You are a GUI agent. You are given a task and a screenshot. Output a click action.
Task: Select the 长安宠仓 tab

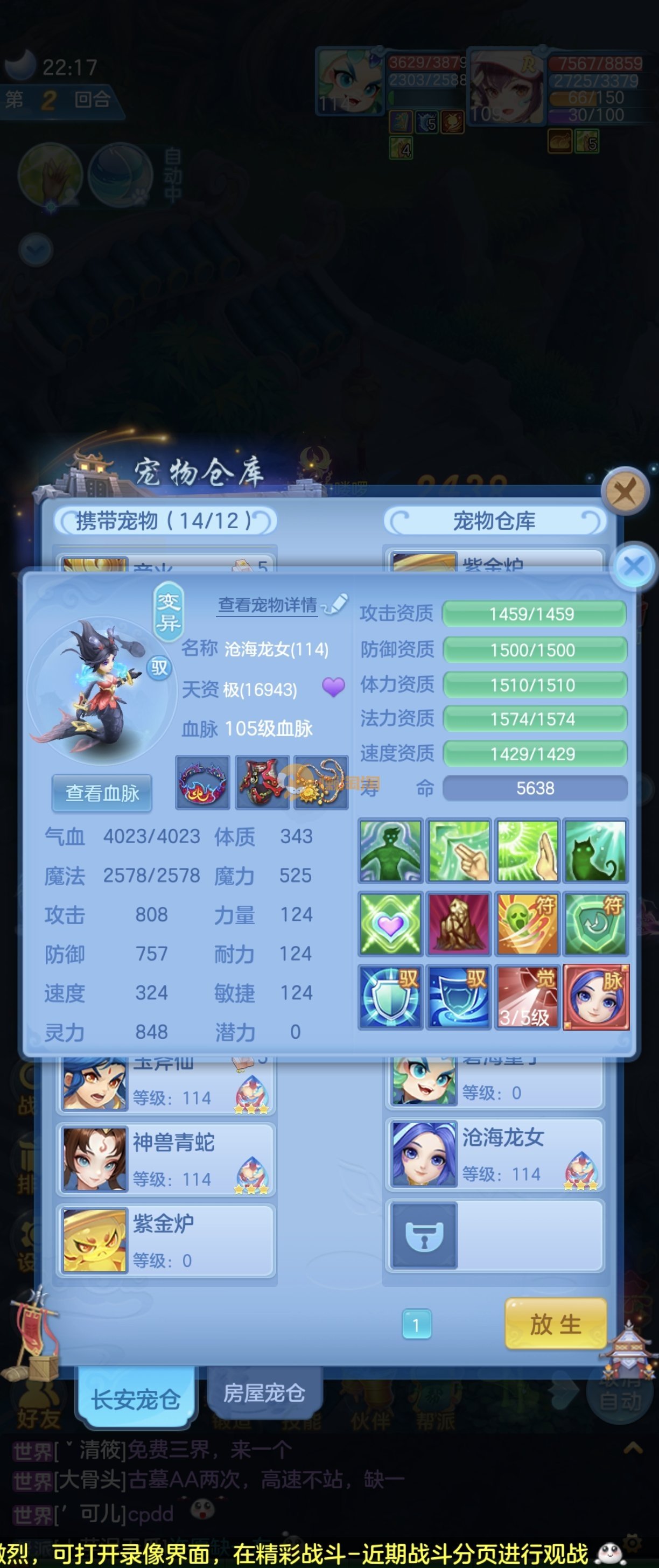pyautogui.click(x=135, y=1399)
